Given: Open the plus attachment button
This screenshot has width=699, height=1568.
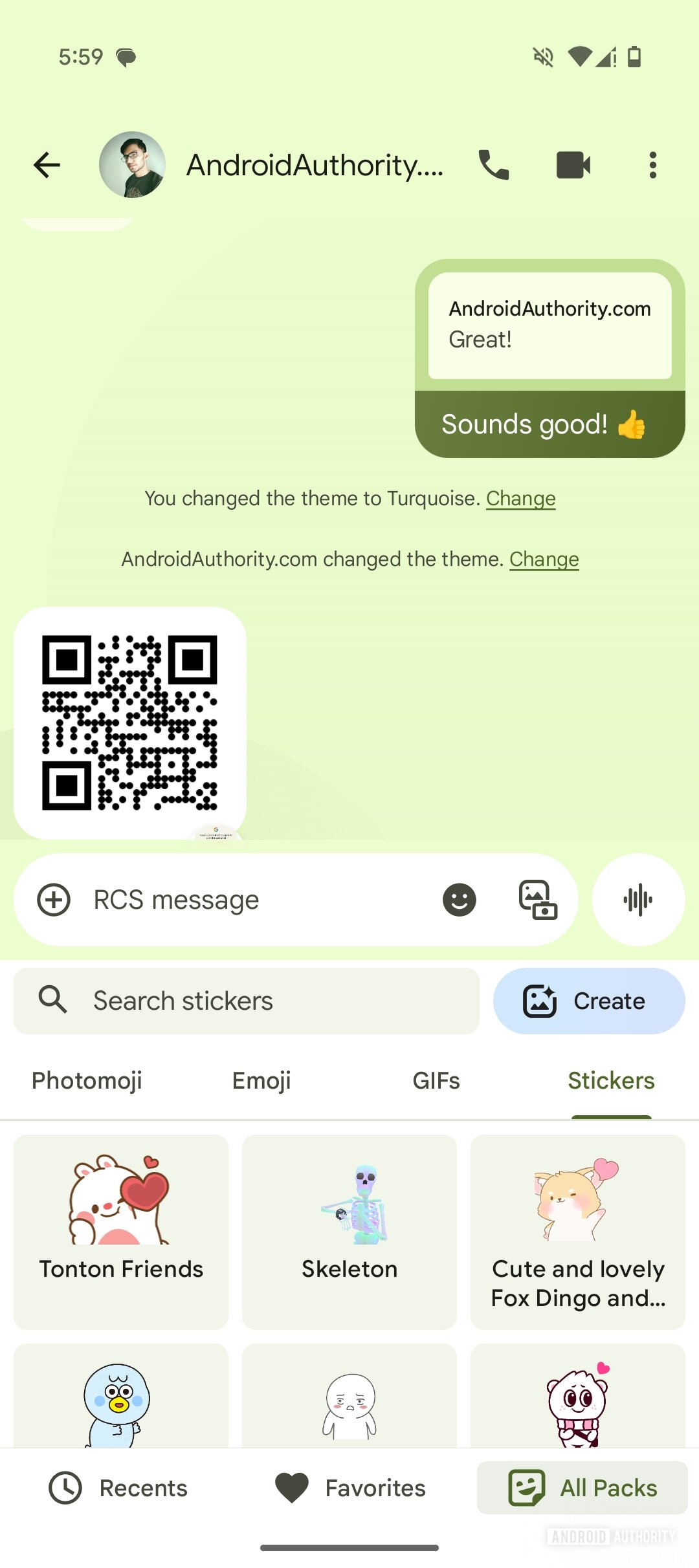Looking at the screenshot, I should [x=54, y=900].
